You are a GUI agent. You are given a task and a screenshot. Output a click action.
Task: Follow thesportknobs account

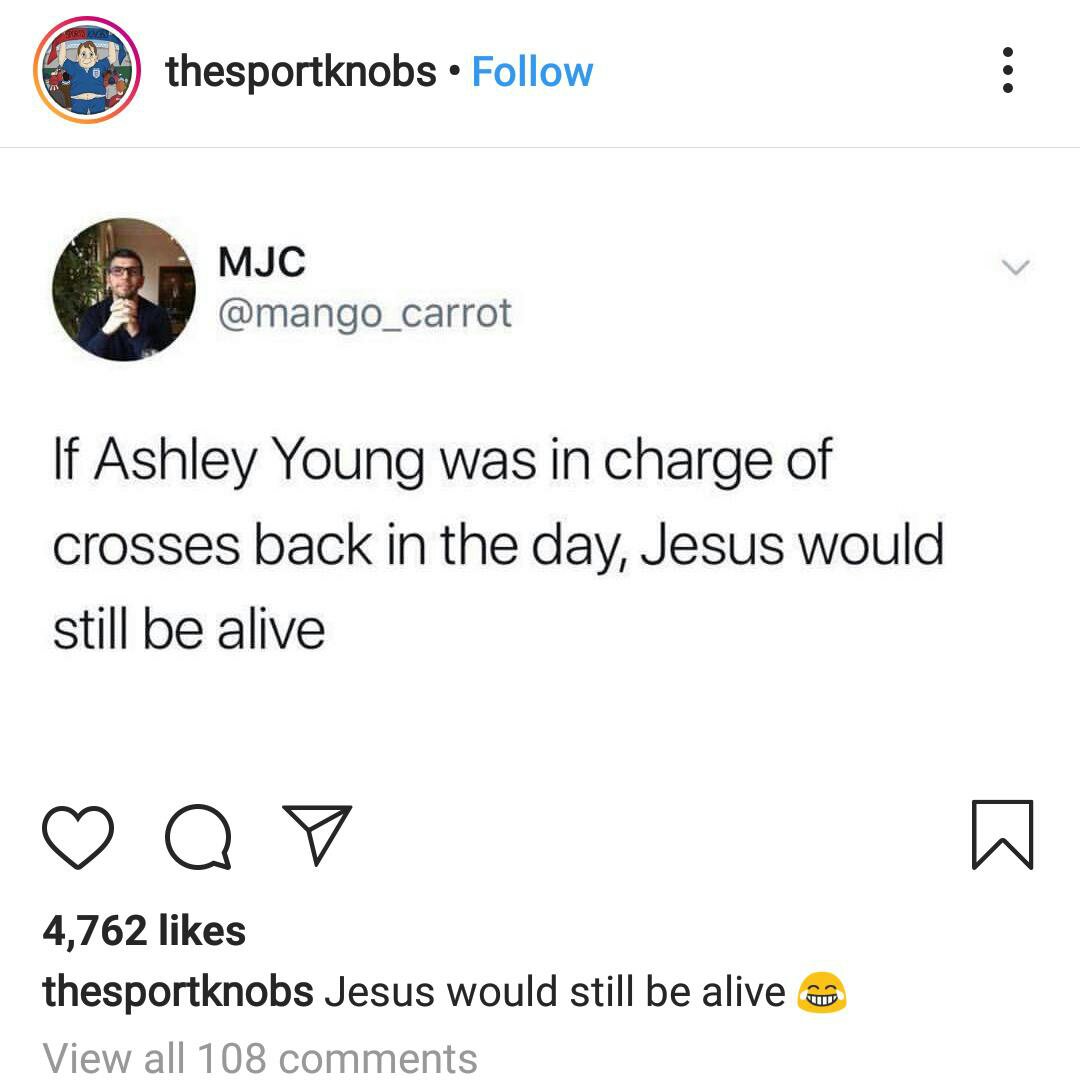[x=532, y=72]
